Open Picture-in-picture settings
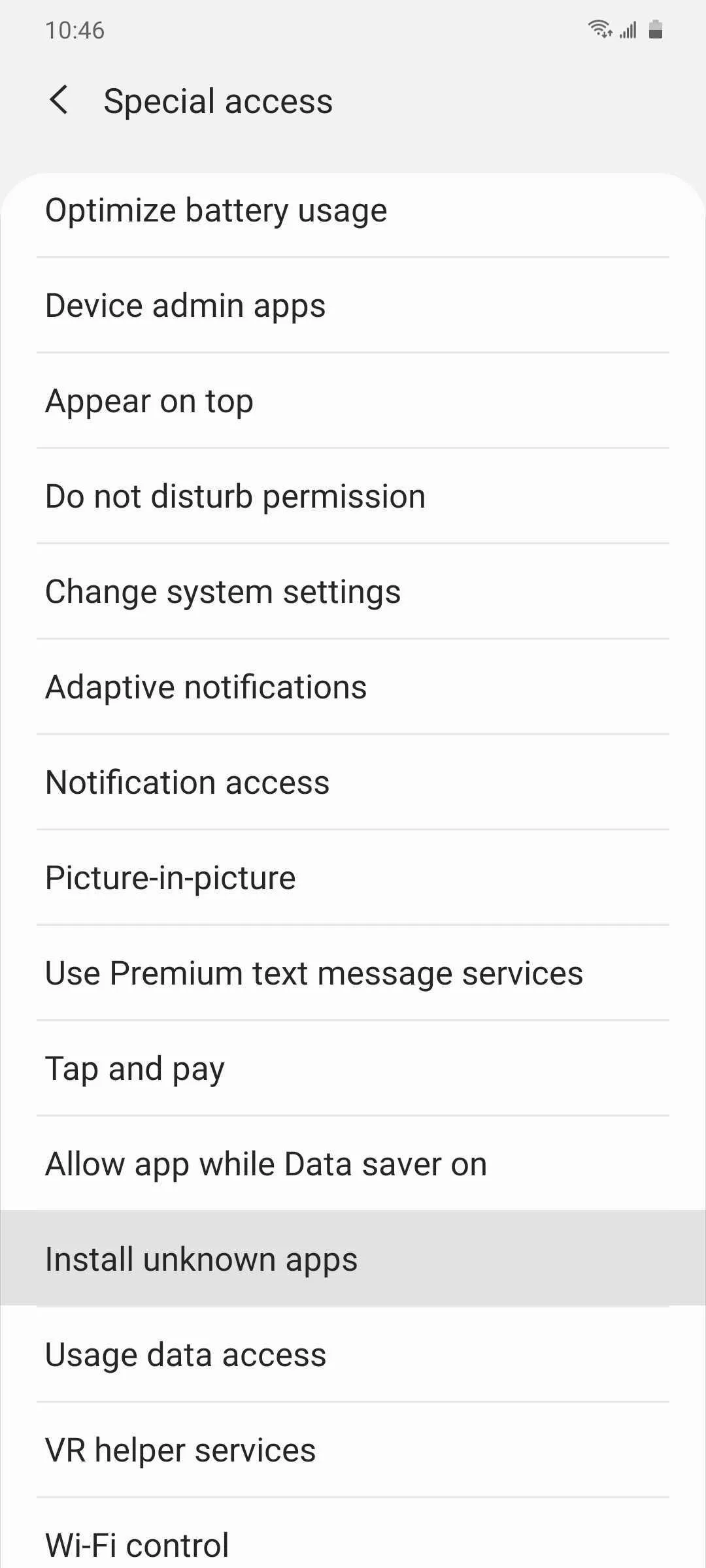 click(x=353, y=877)
